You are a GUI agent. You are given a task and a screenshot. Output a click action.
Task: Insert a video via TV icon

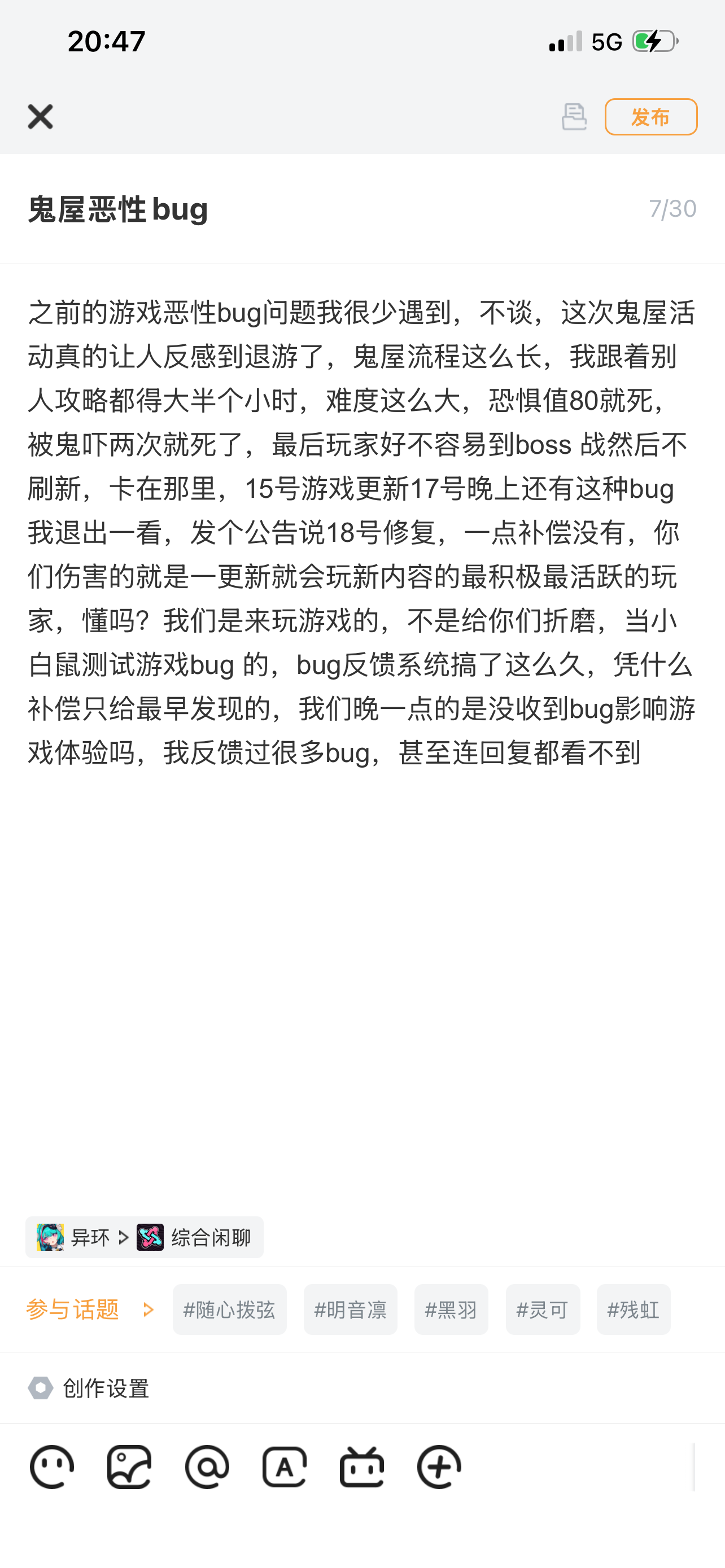pos(361,1467)
